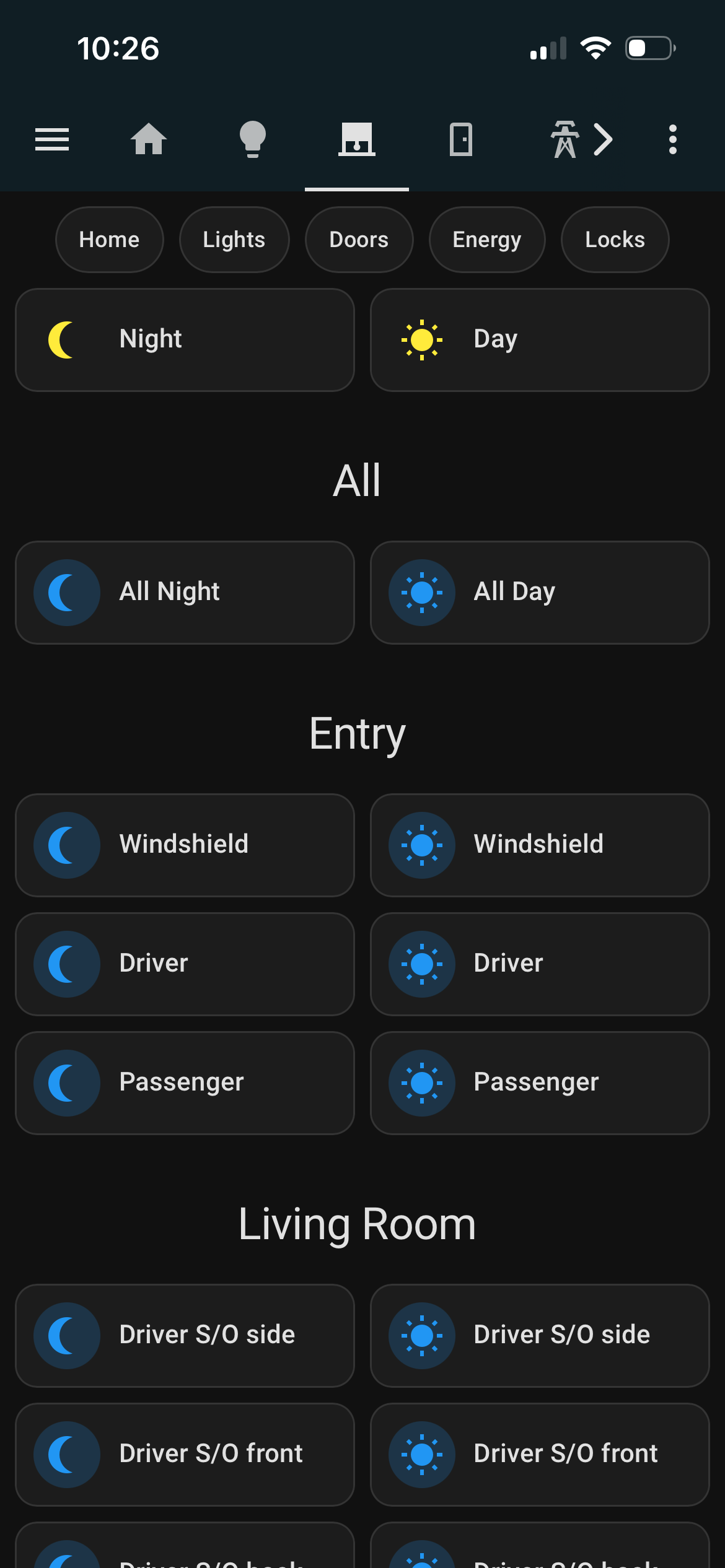Select the Energy chip
This screenshot has width=725, height=1568.
487,240
